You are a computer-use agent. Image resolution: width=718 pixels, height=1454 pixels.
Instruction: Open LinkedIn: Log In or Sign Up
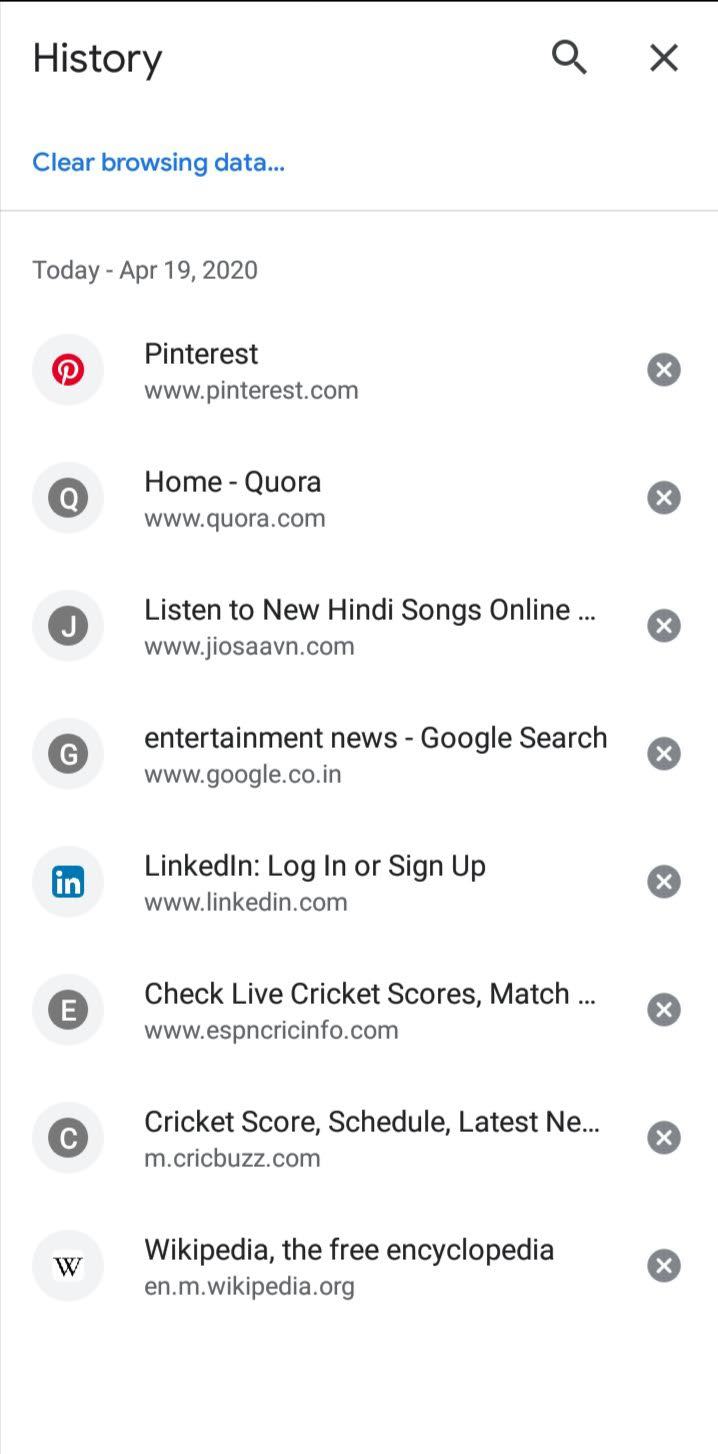(300, 882)
